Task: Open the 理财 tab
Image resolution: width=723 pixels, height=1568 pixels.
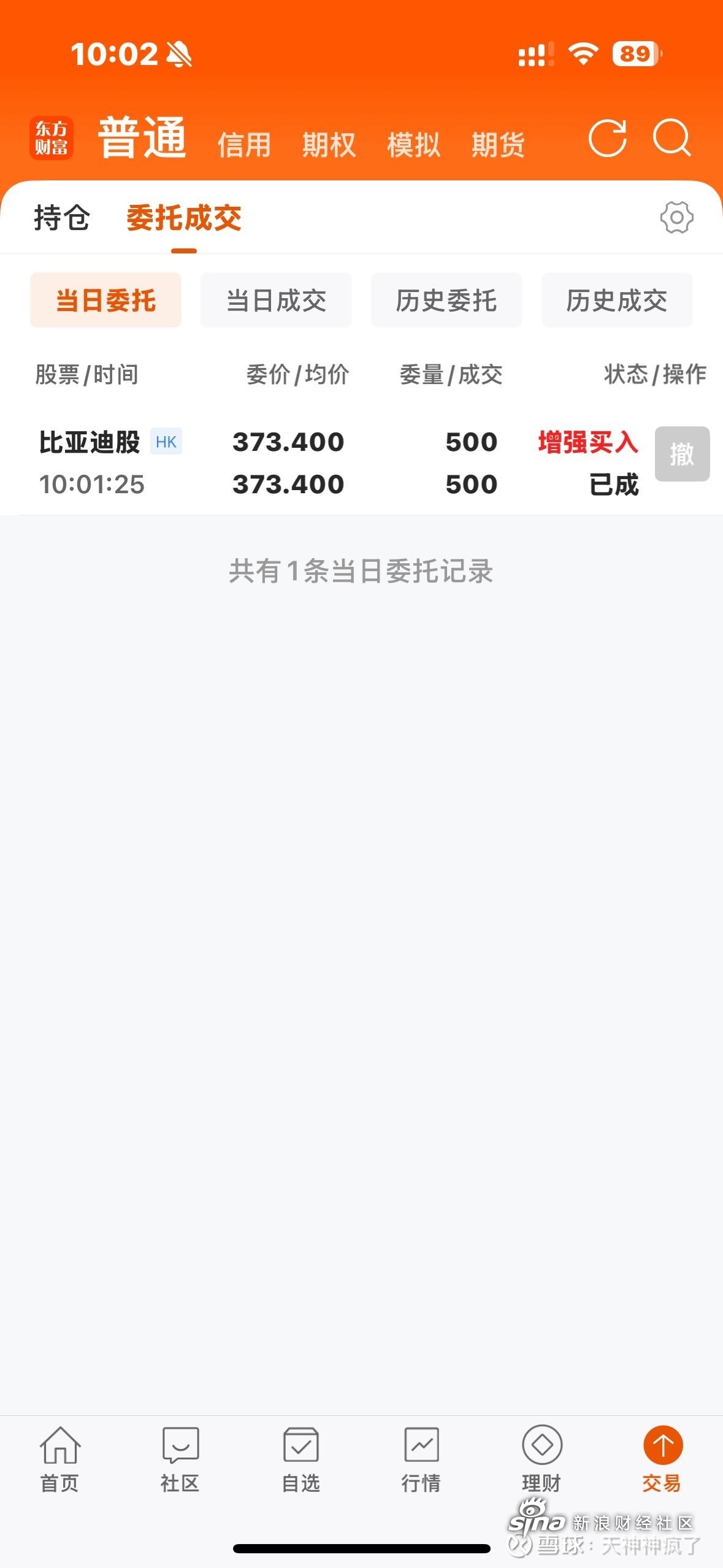Action: point(541,1459)
